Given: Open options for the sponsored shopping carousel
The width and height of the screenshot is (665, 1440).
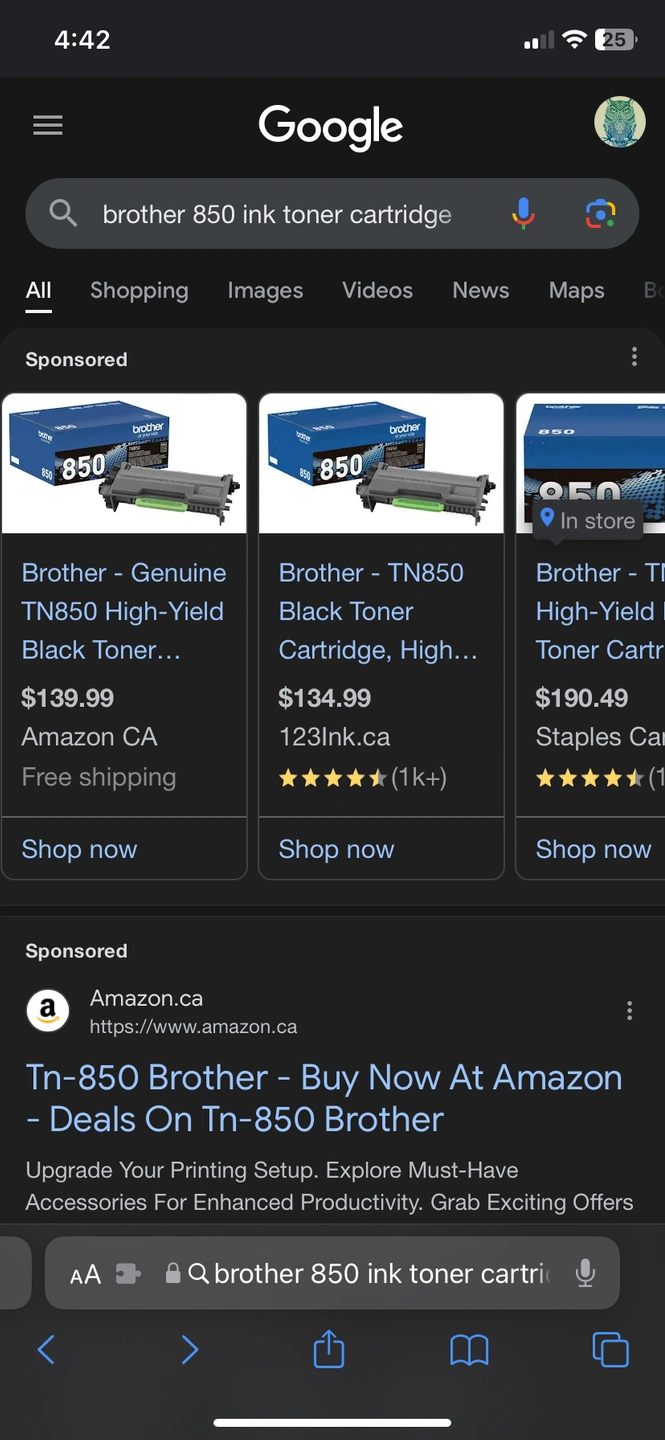Looking at the screenshot, I should click(x=634, y=357).
